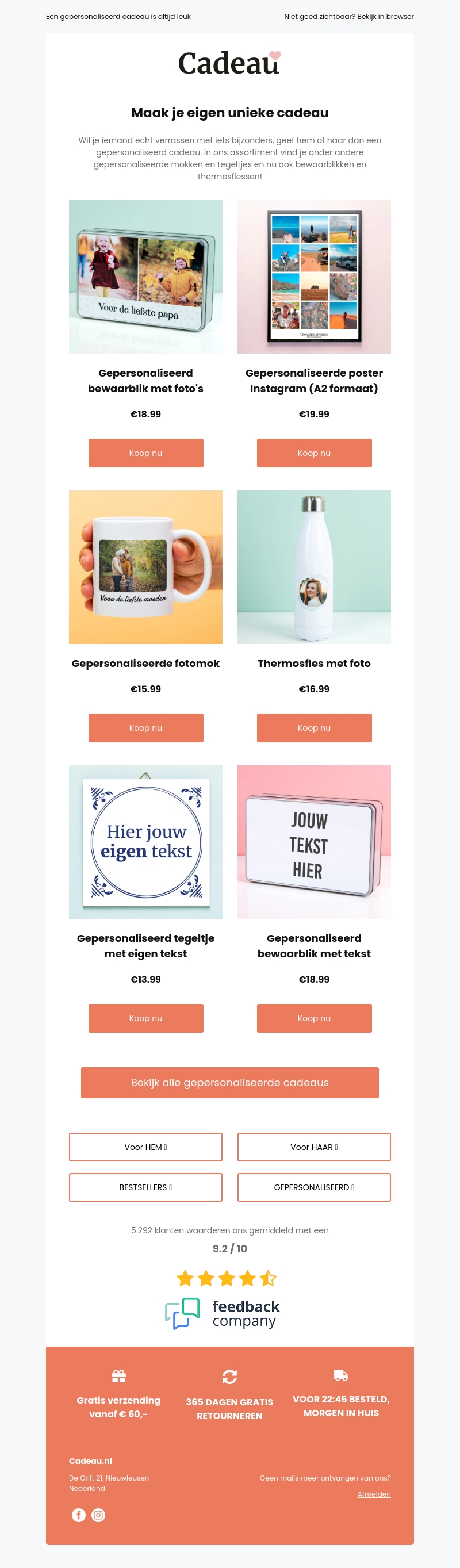Select the 'Voor HEM' category
The width and height of the screenshot is (460, 1568).
click(145, 1147)
